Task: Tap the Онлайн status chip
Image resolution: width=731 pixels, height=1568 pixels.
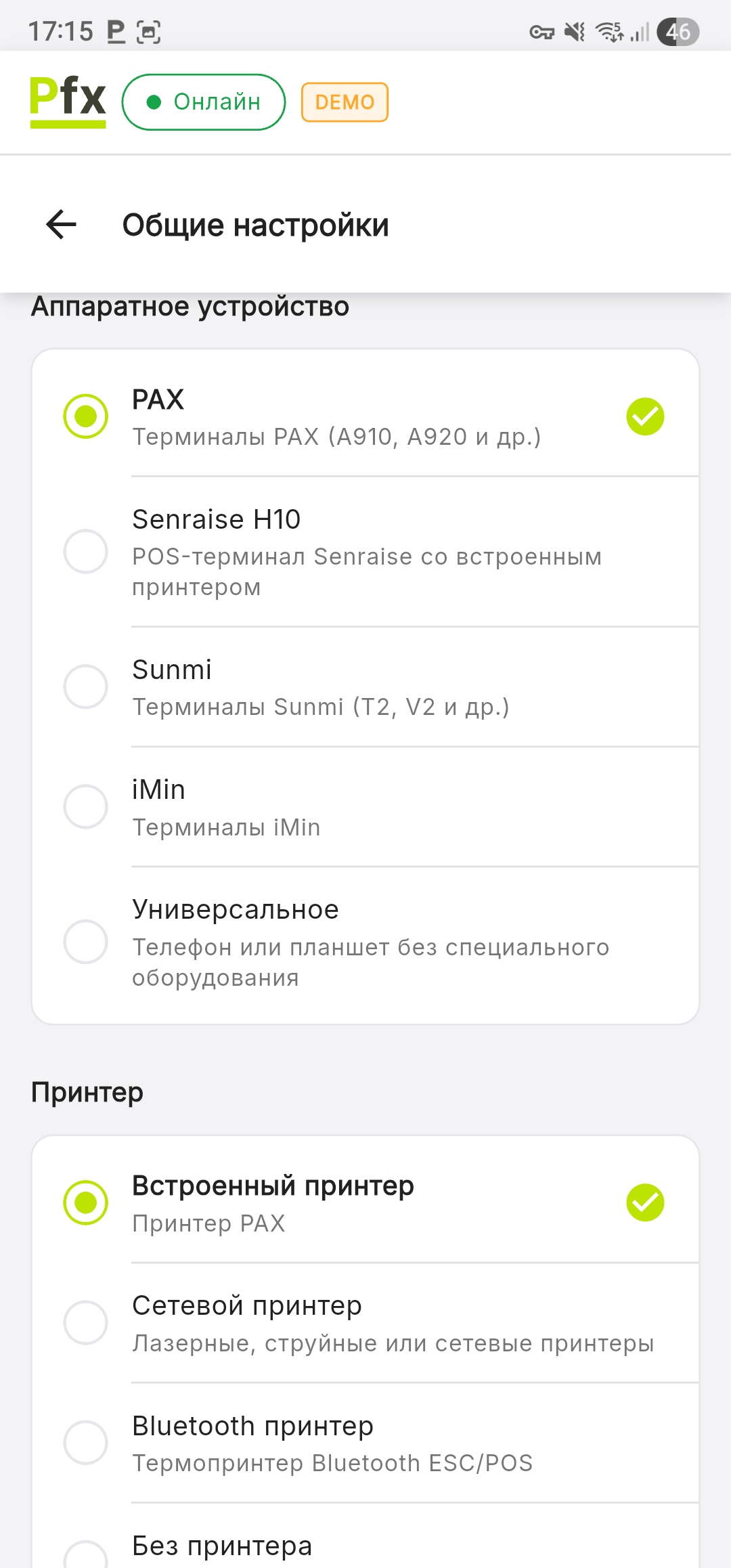Action: coord(204,102)
